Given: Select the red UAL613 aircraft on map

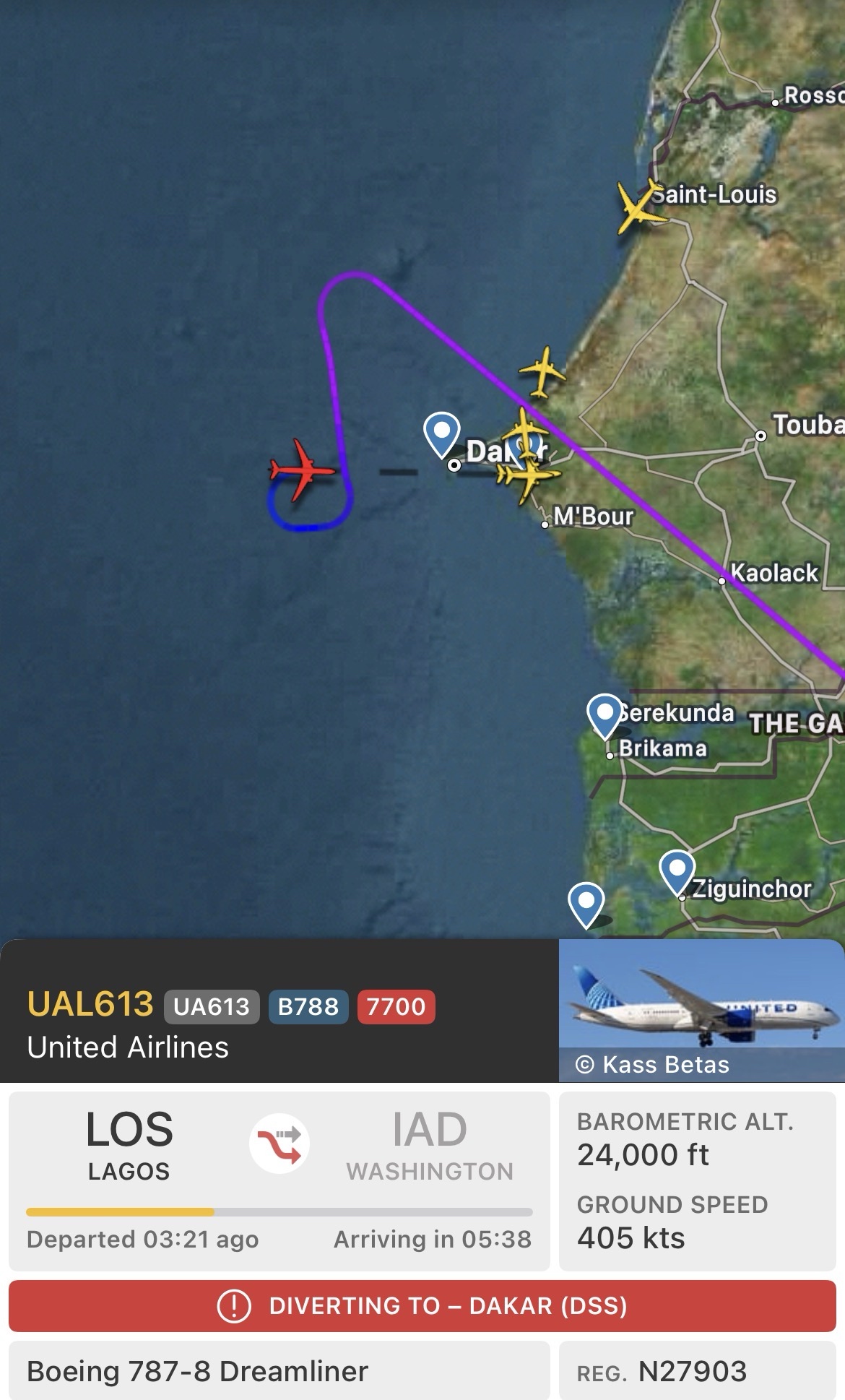Looking at the screenshot, I should (303, 470).
